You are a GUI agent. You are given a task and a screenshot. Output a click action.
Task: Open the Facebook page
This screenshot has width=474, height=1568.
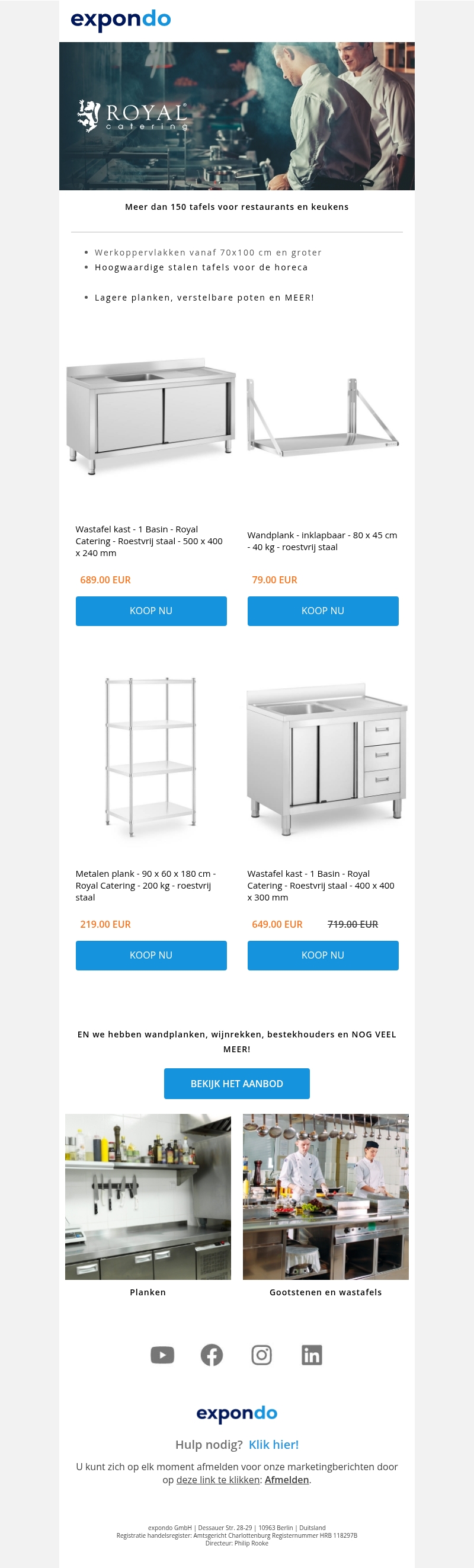click(x=212, y=1355)
